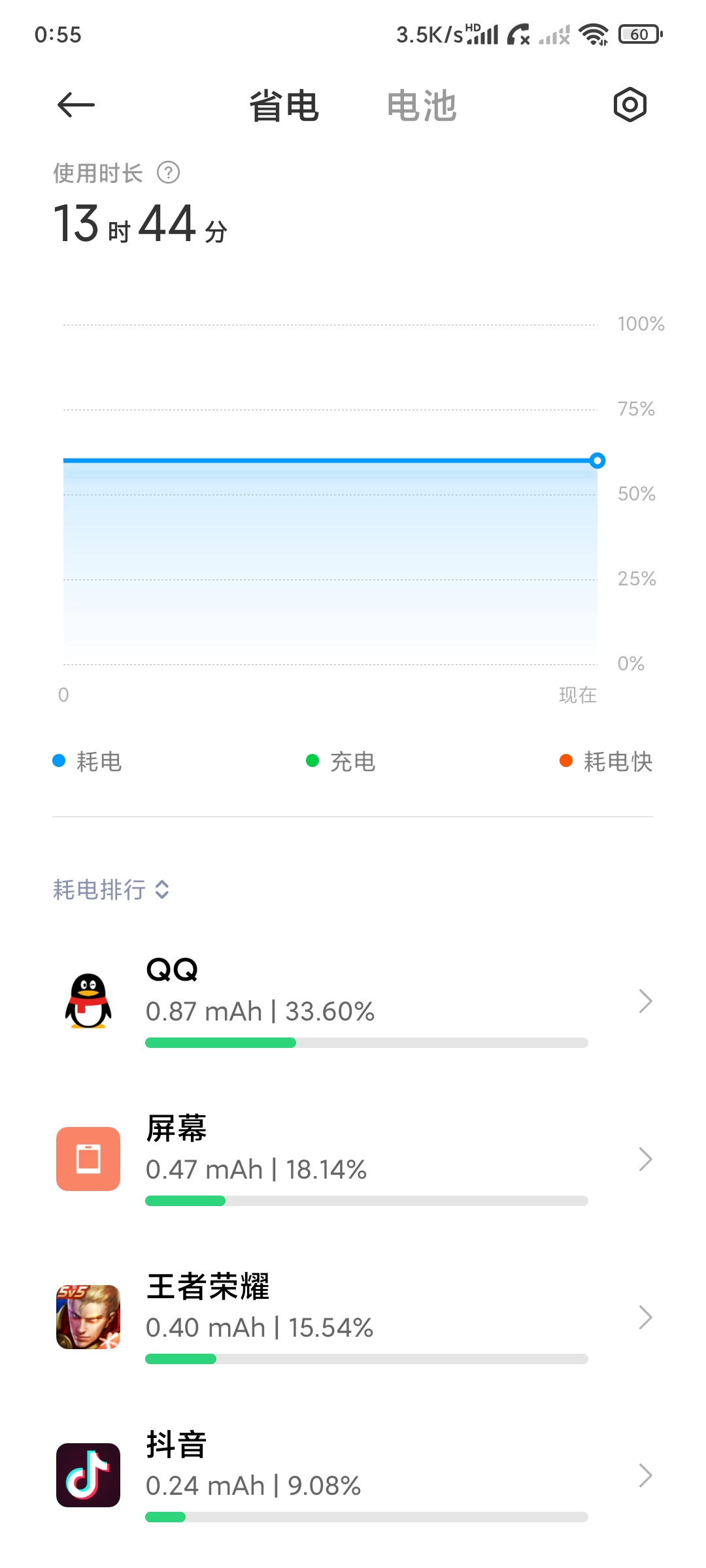Open QQ power usage details
The height and width of the screenshot is (1568, 706).
pyautogui.click(x=353, y=1001)
